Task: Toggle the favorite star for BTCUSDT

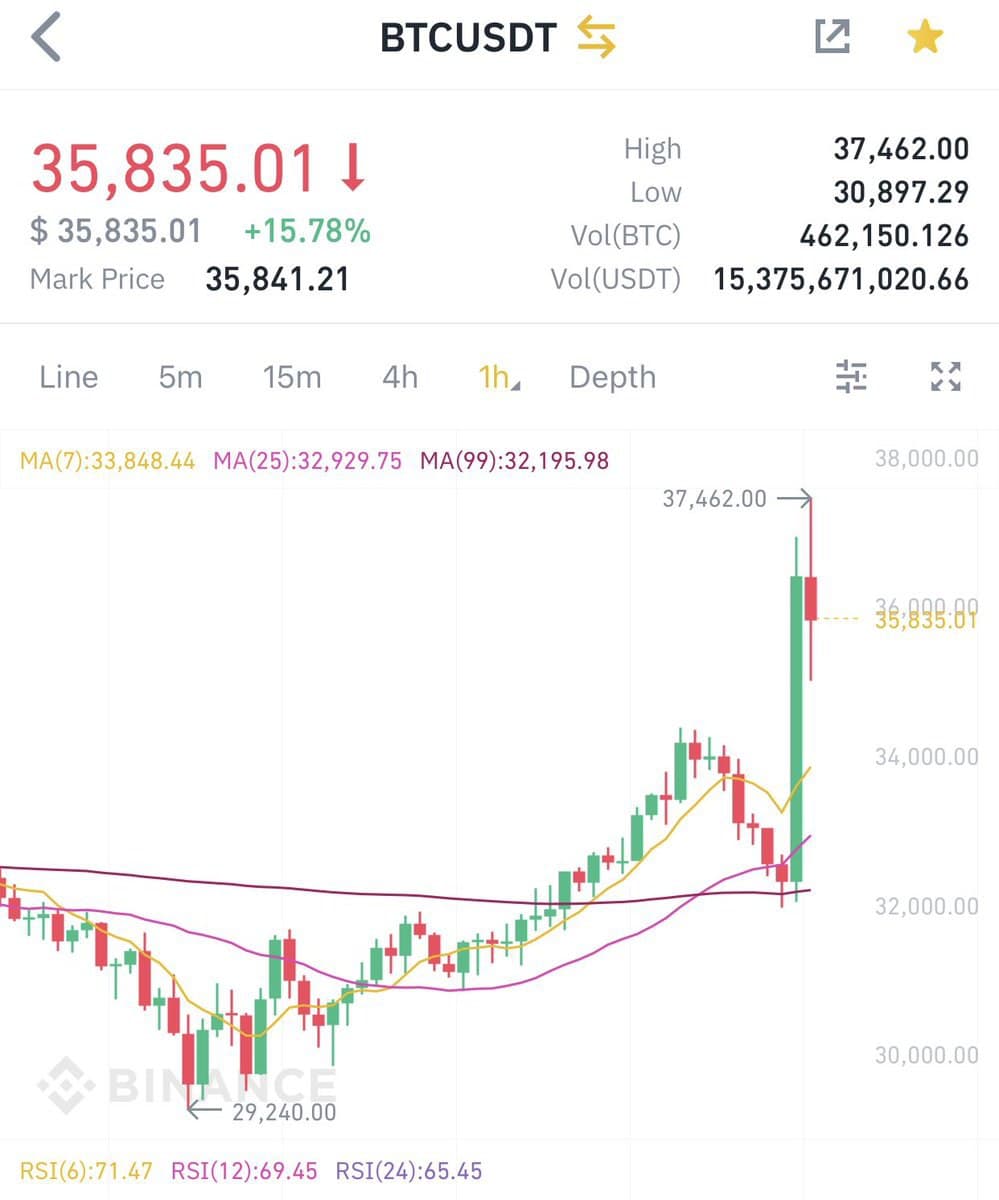Action: click(x=924, y=38)
